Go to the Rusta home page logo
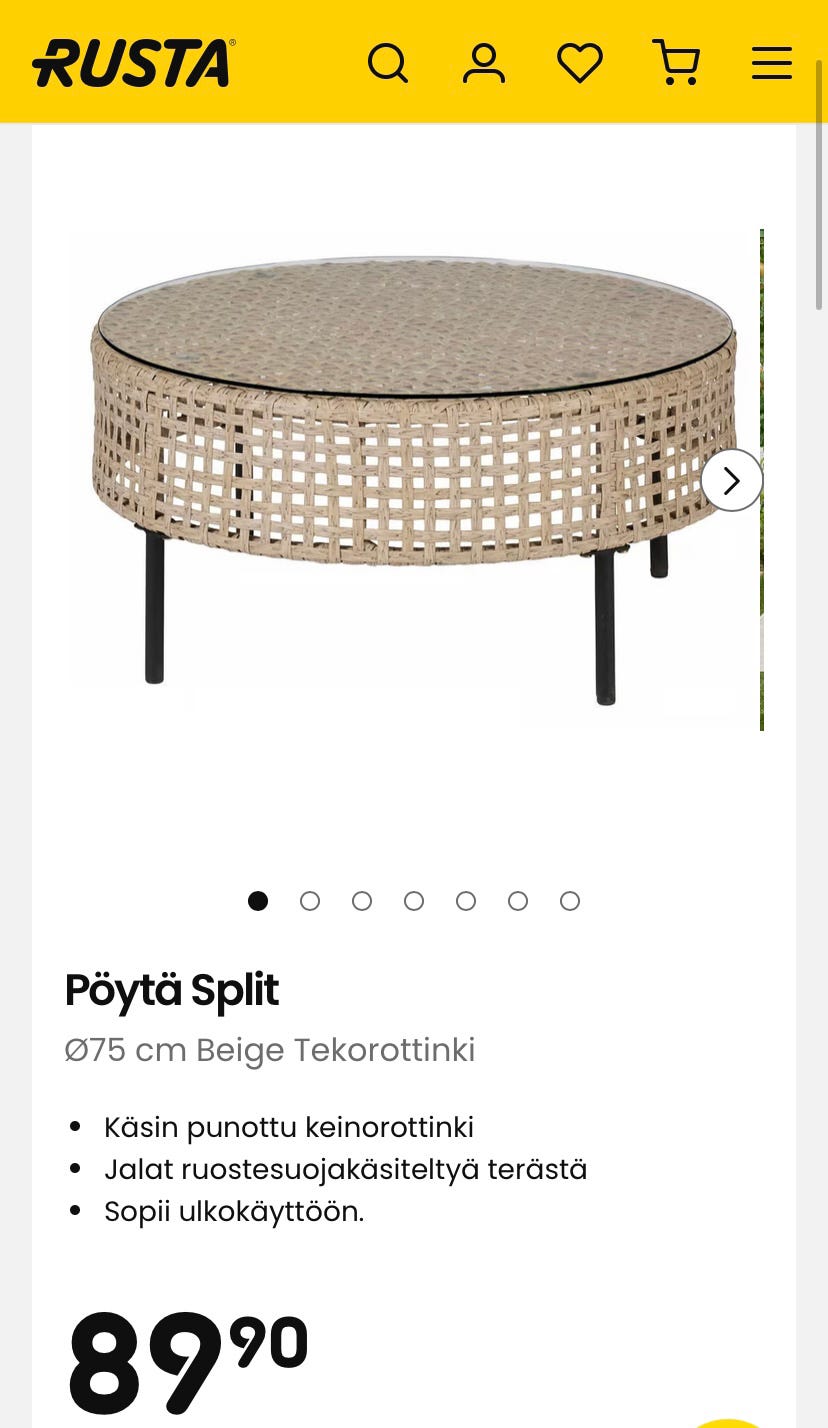The height and width of the screenshot is (1428, 828). (134, 64)
